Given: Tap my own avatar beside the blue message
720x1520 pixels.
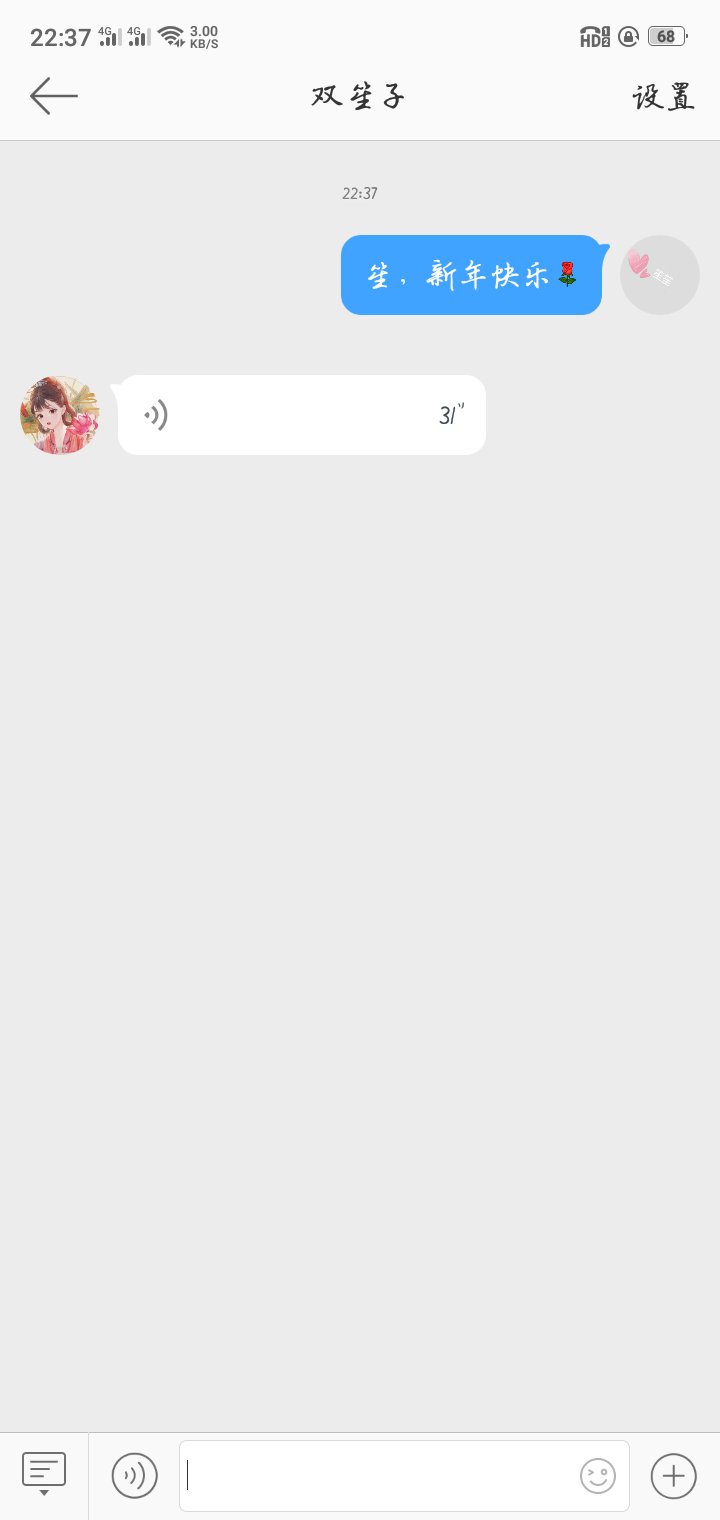Looking at the screenshot, I should [x=660, y=275].
